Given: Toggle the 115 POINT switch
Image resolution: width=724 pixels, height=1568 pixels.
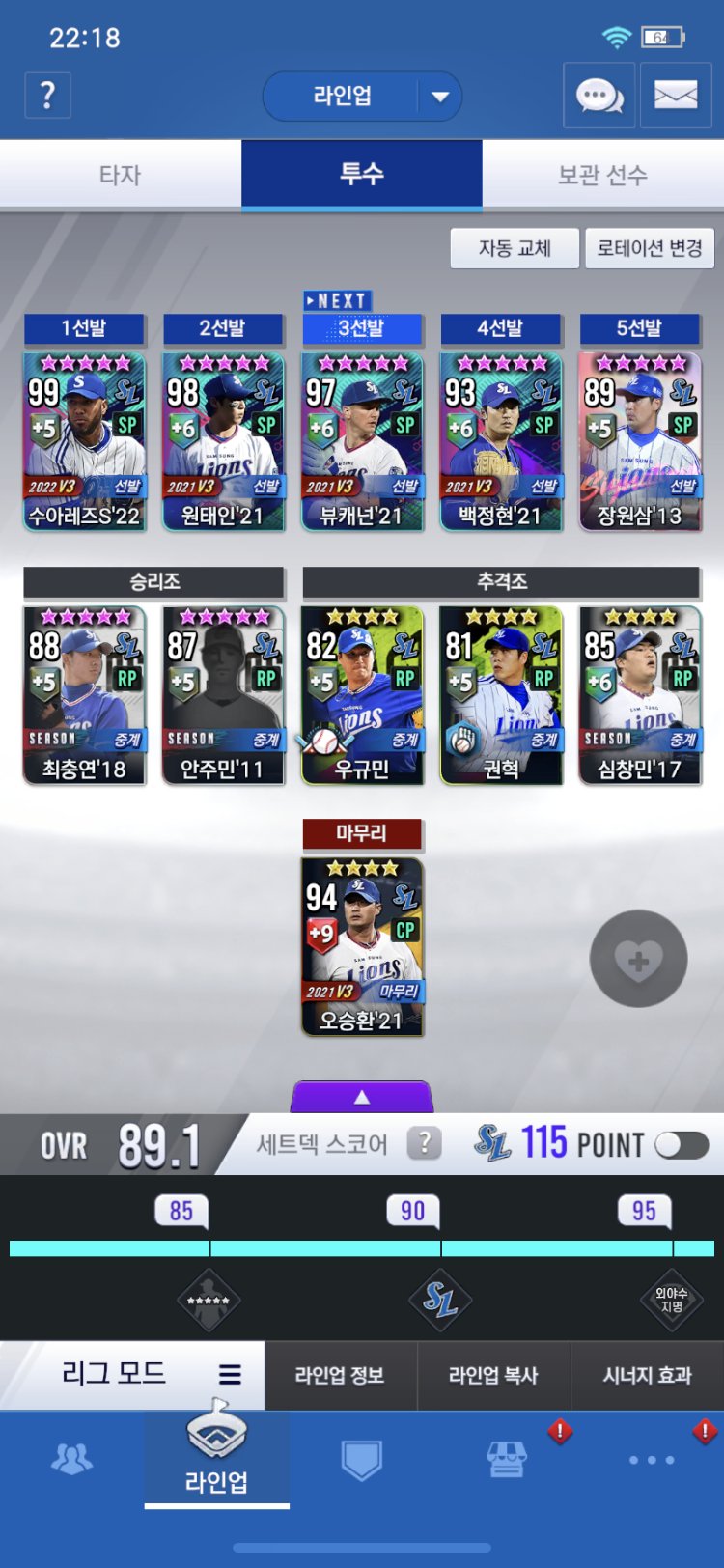Looking at the screenshot, I should coord(682,1145).
